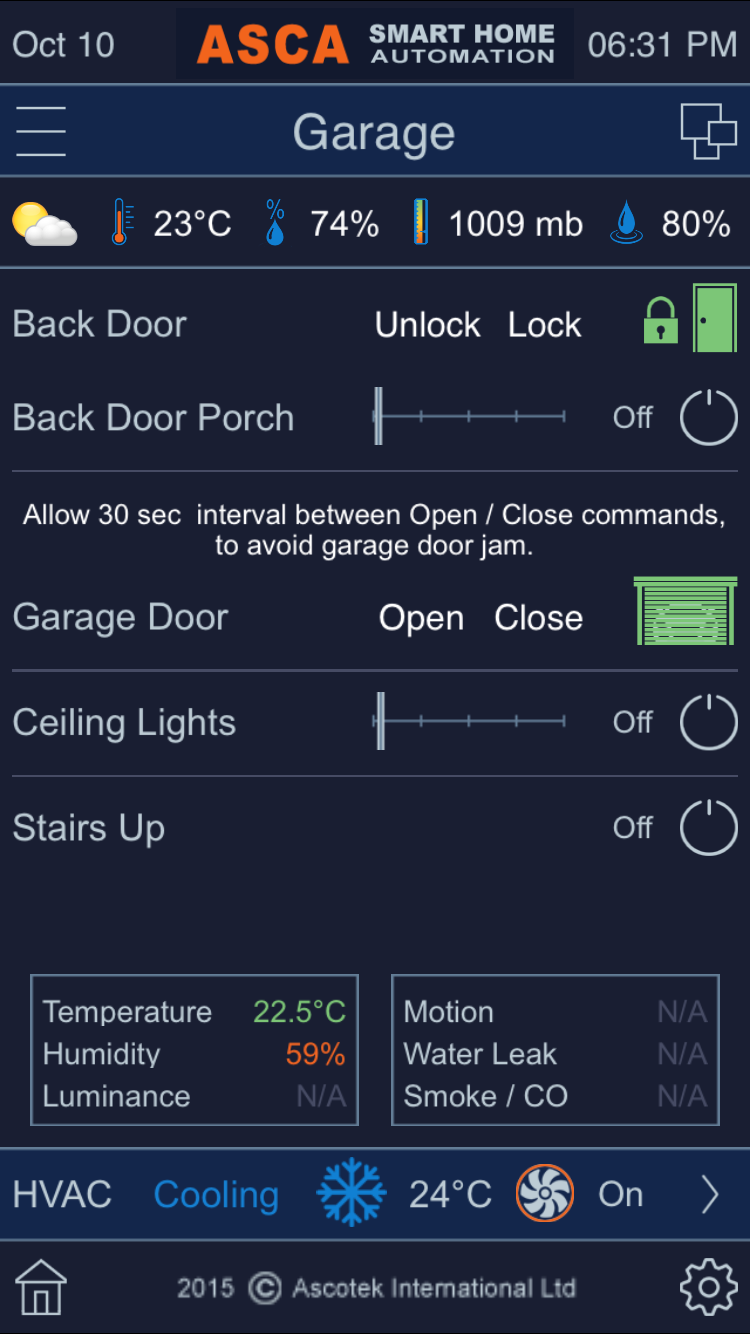
Task: Close the Garage Door
Action: point(538,618)
